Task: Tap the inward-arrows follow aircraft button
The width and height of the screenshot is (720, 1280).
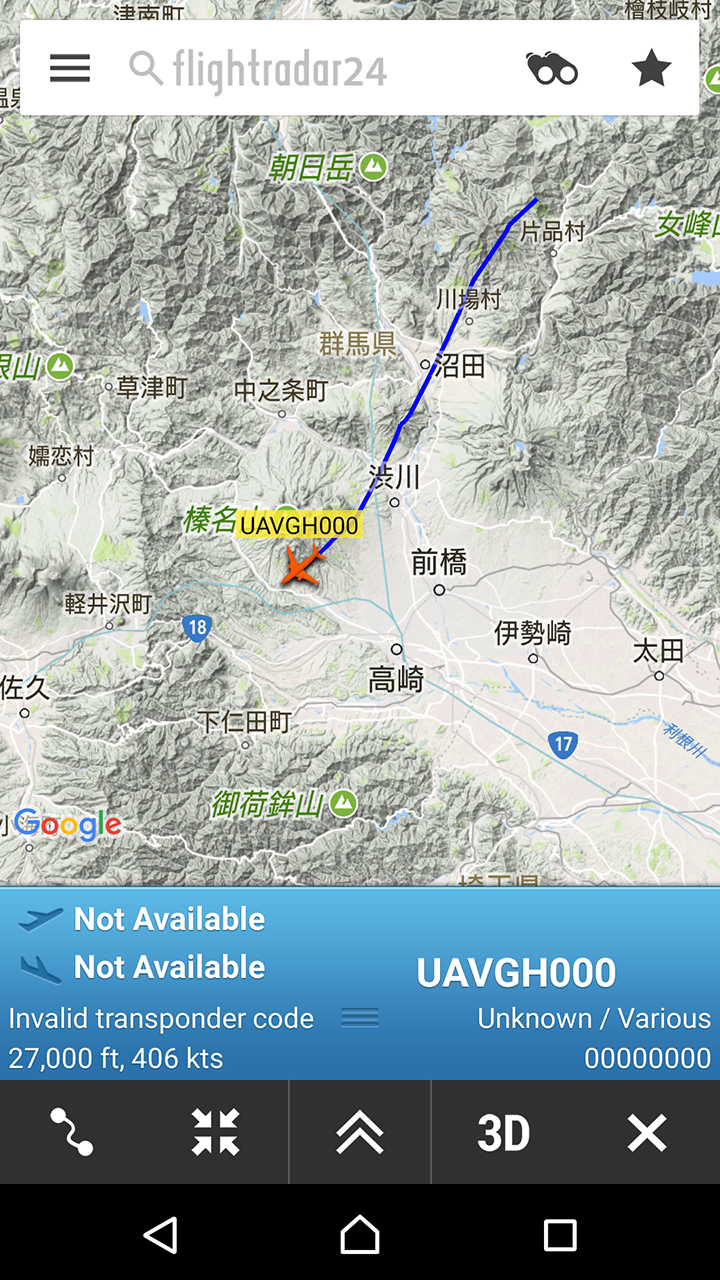Action: (x=216, y=1133)
